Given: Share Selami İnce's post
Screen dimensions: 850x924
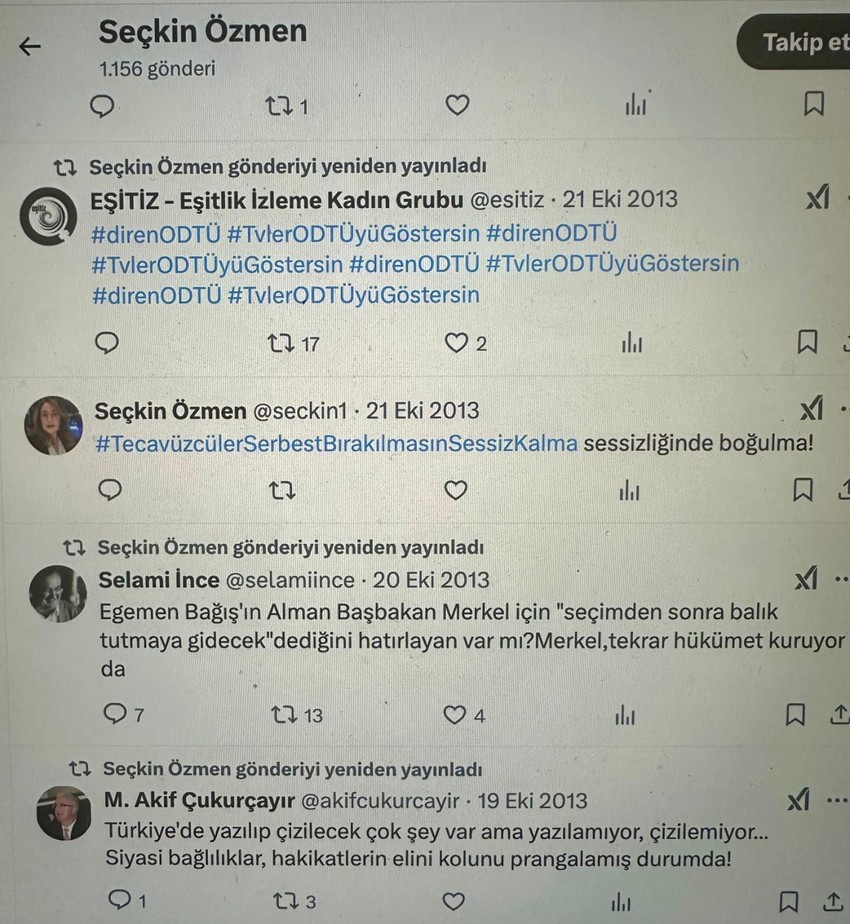Looking at the screenshot, I should pyautogui.click(x=838, y=715).
